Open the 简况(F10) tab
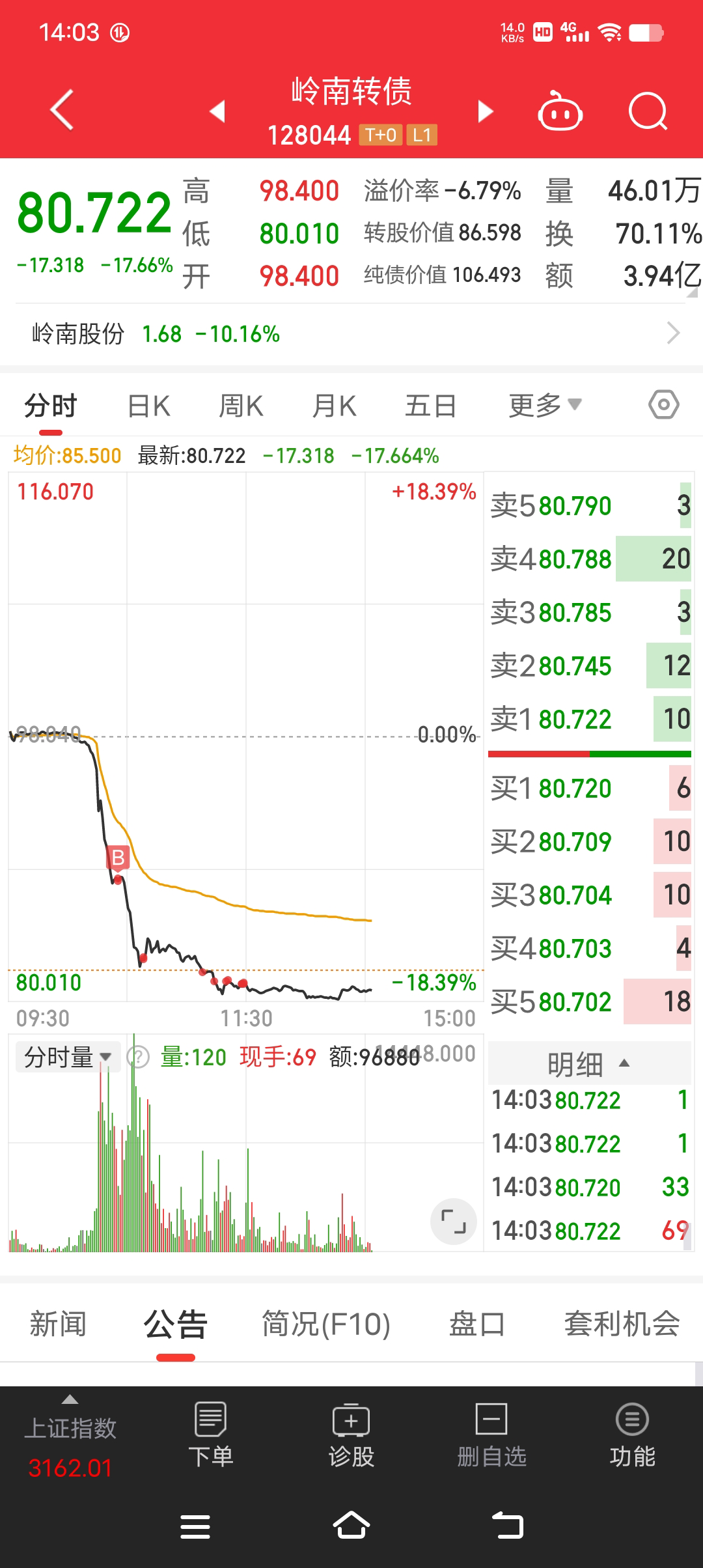Viewport: 703px width, 1568px height. 325,1324
